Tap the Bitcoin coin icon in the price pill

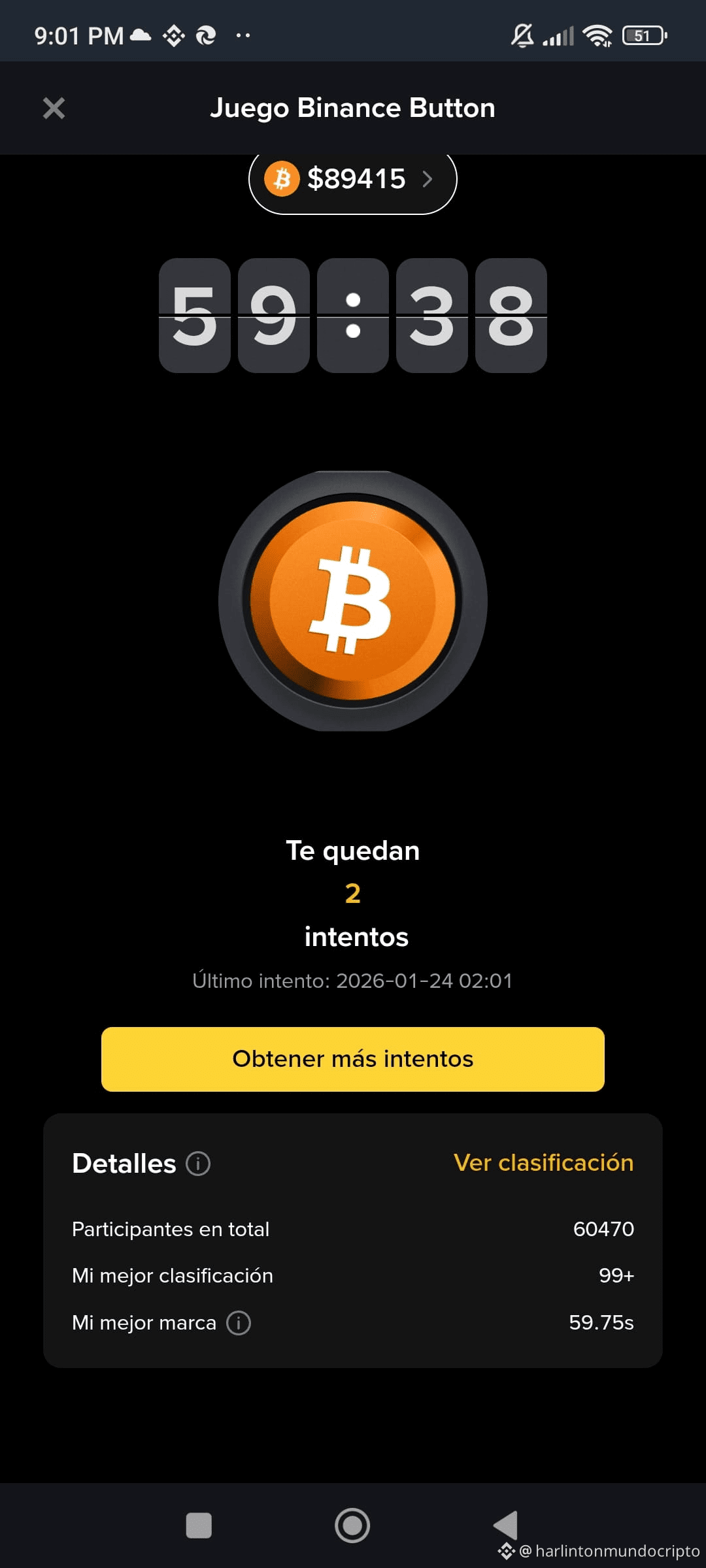(283, 179)
